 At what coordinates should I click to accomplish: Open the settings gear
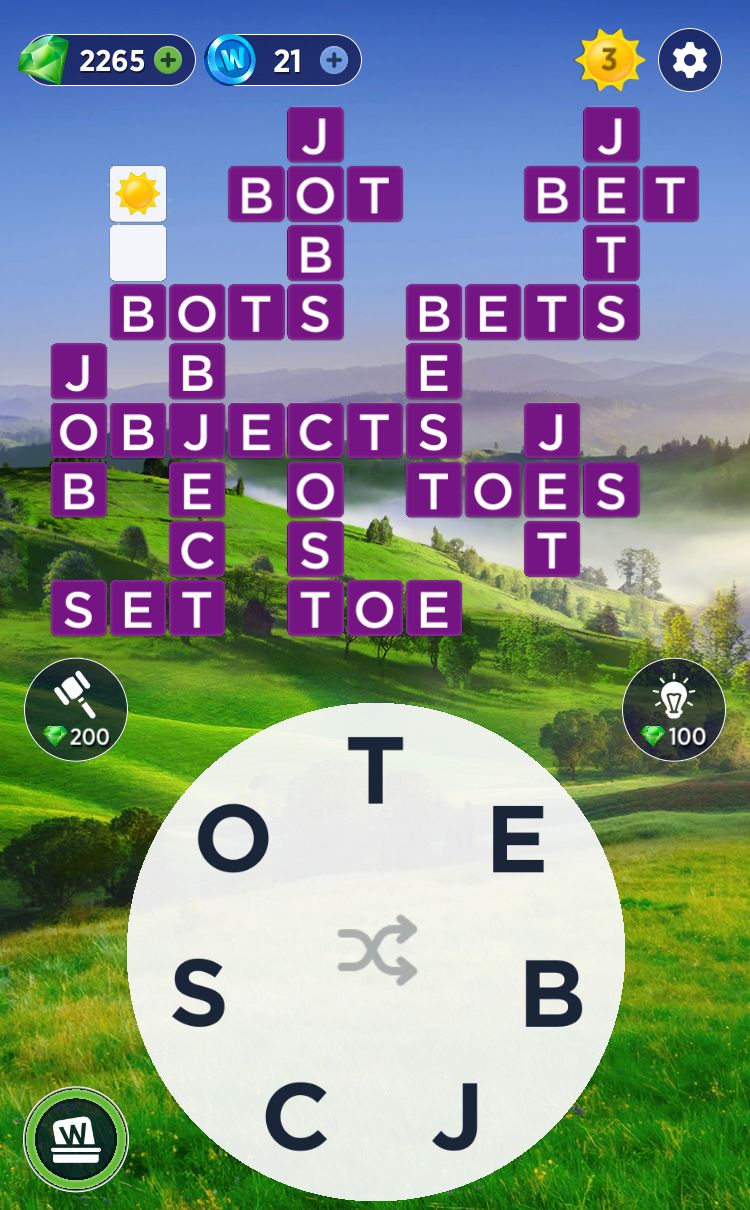[690, 60]
